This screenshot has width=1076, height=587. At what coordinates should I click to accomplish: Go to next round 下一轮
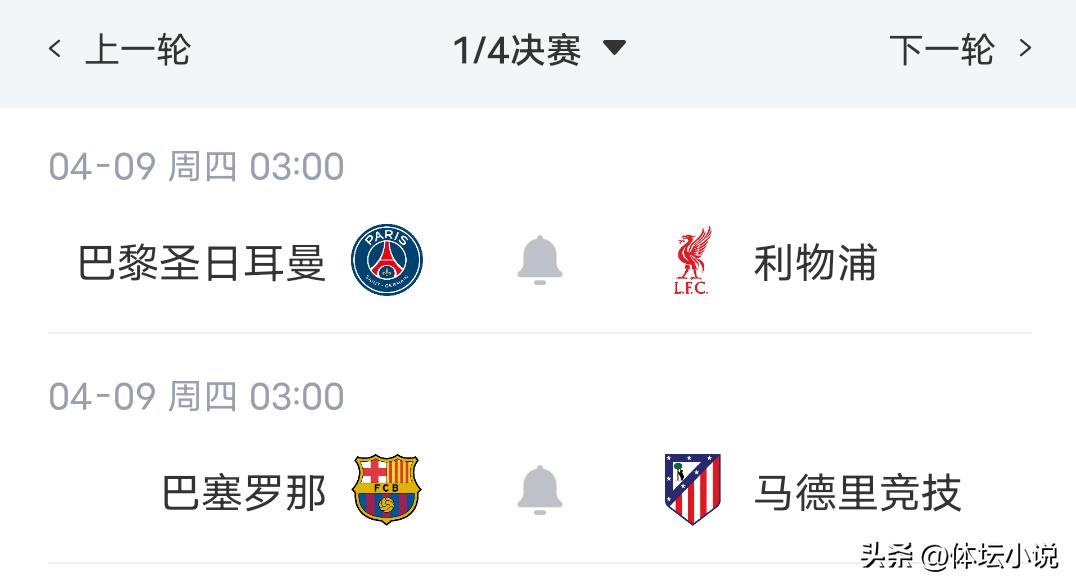pos(958,49)
